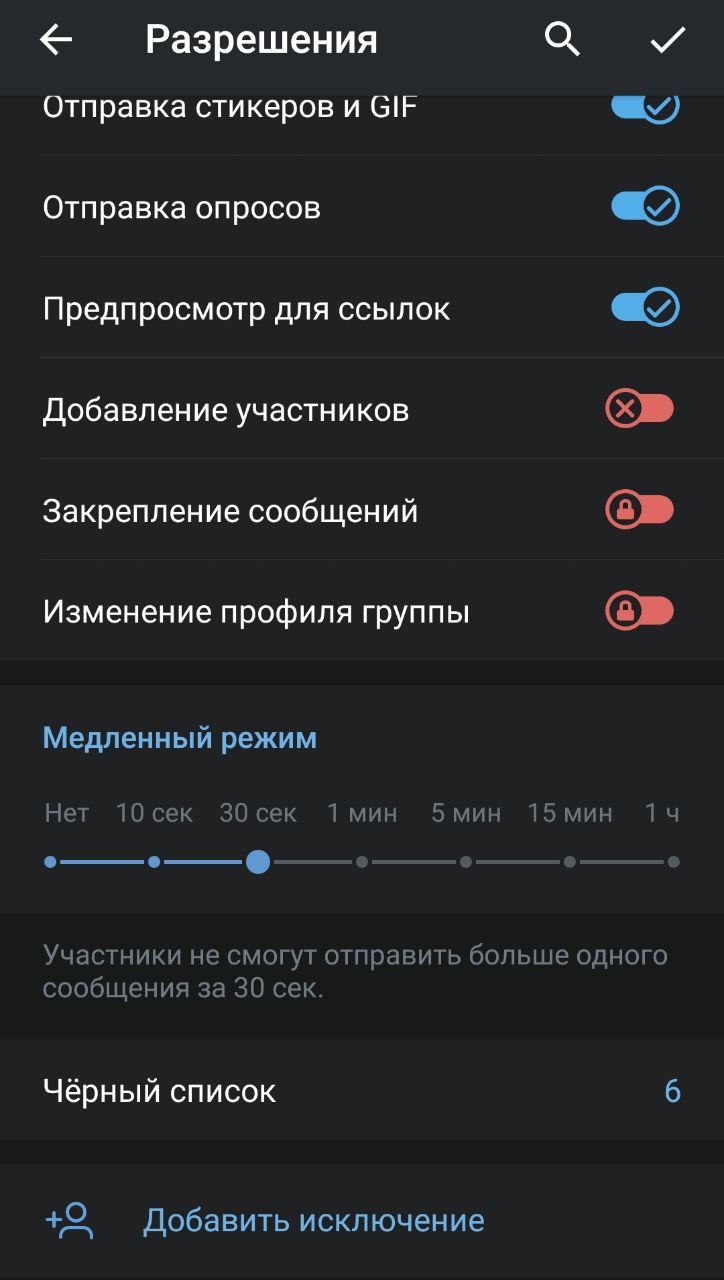Toggle off Отправка опросов permission

pos(645,207)
